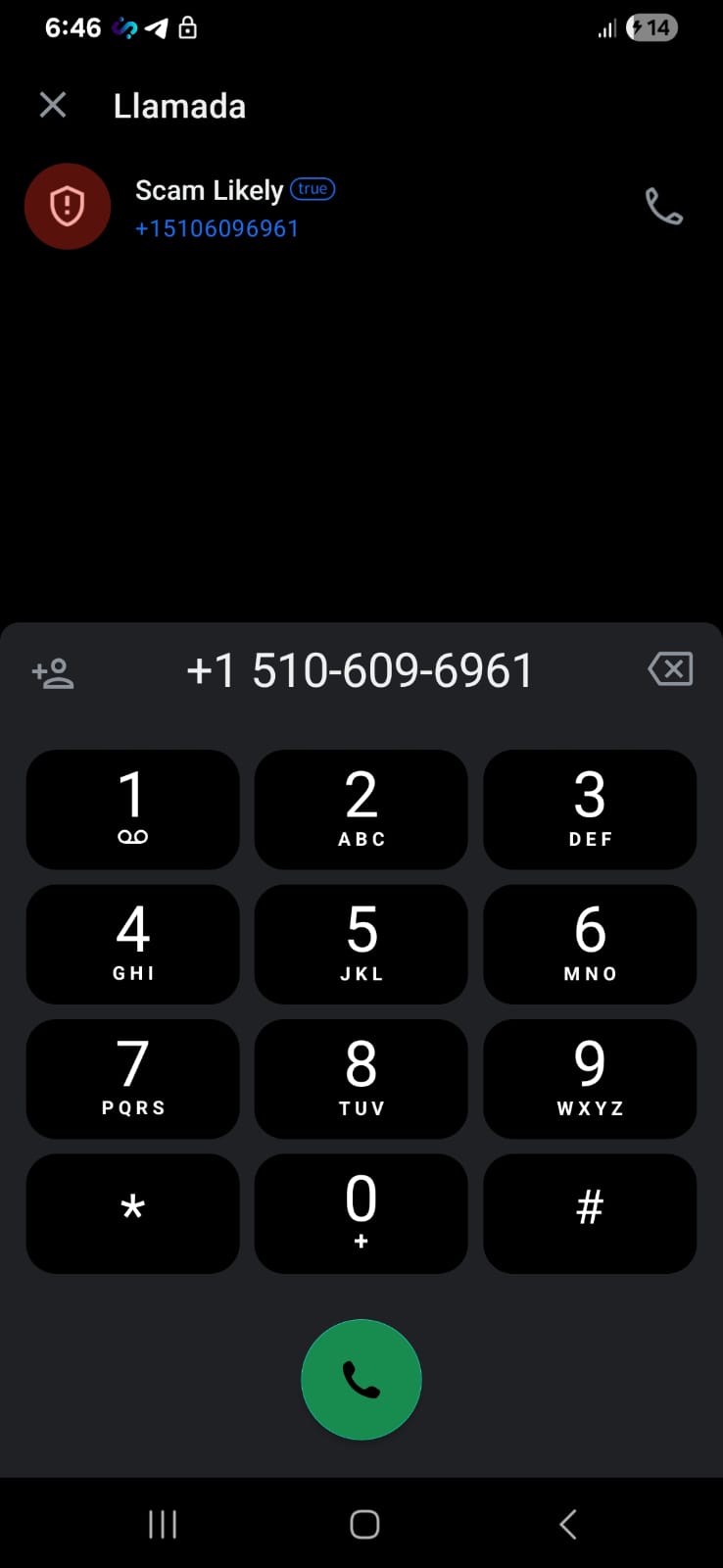Dial the 5 JKL key
The height and width of the screenshot is (1568, 723).
[361, 944]
